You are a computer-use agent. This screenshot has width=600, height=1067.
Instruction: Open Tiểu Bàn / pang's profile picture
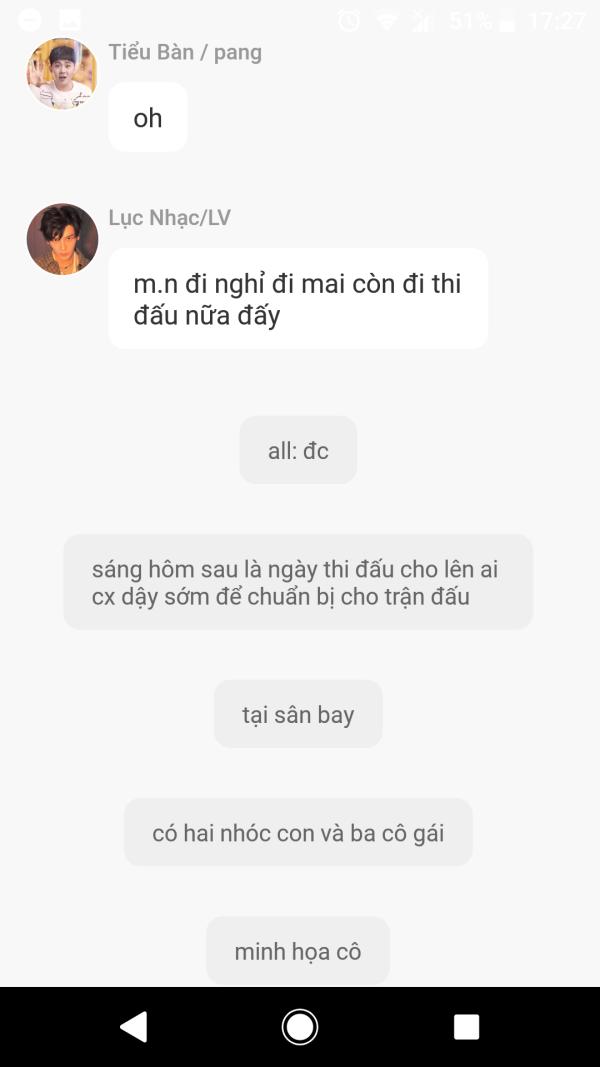pyautogui.click(x=62, y=73)
